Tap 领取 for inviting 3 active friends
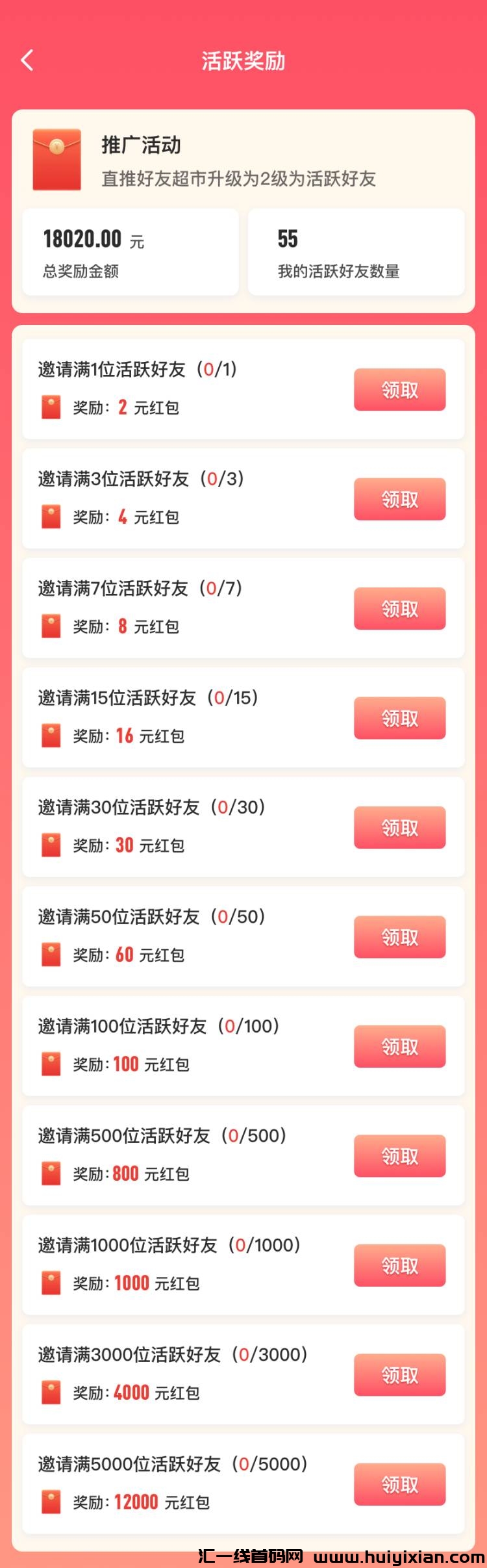 click(x=399, y=499)
